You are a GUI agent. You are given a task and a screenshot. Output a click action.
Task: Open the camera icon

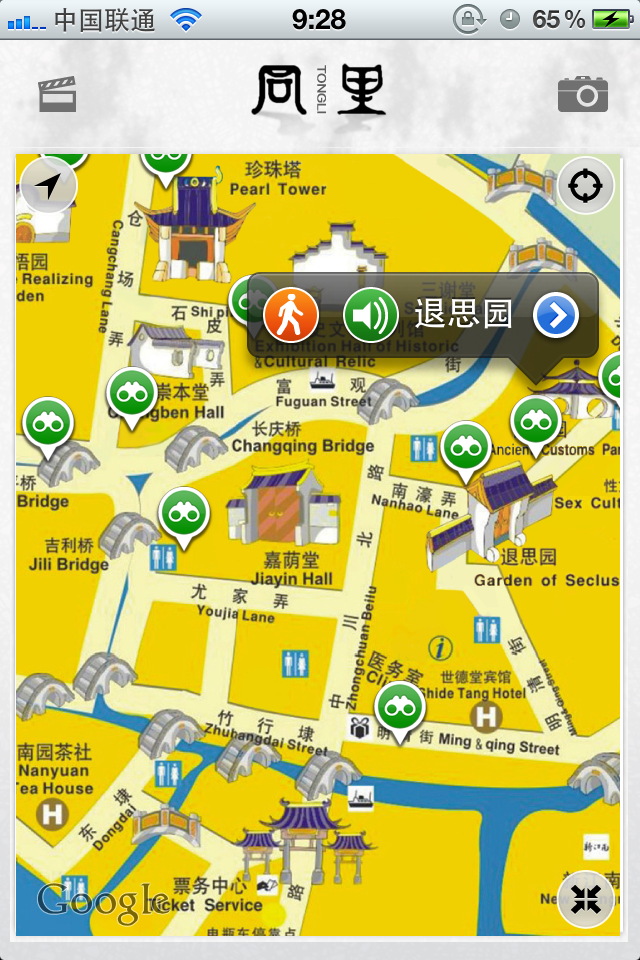tap(583, 94)
